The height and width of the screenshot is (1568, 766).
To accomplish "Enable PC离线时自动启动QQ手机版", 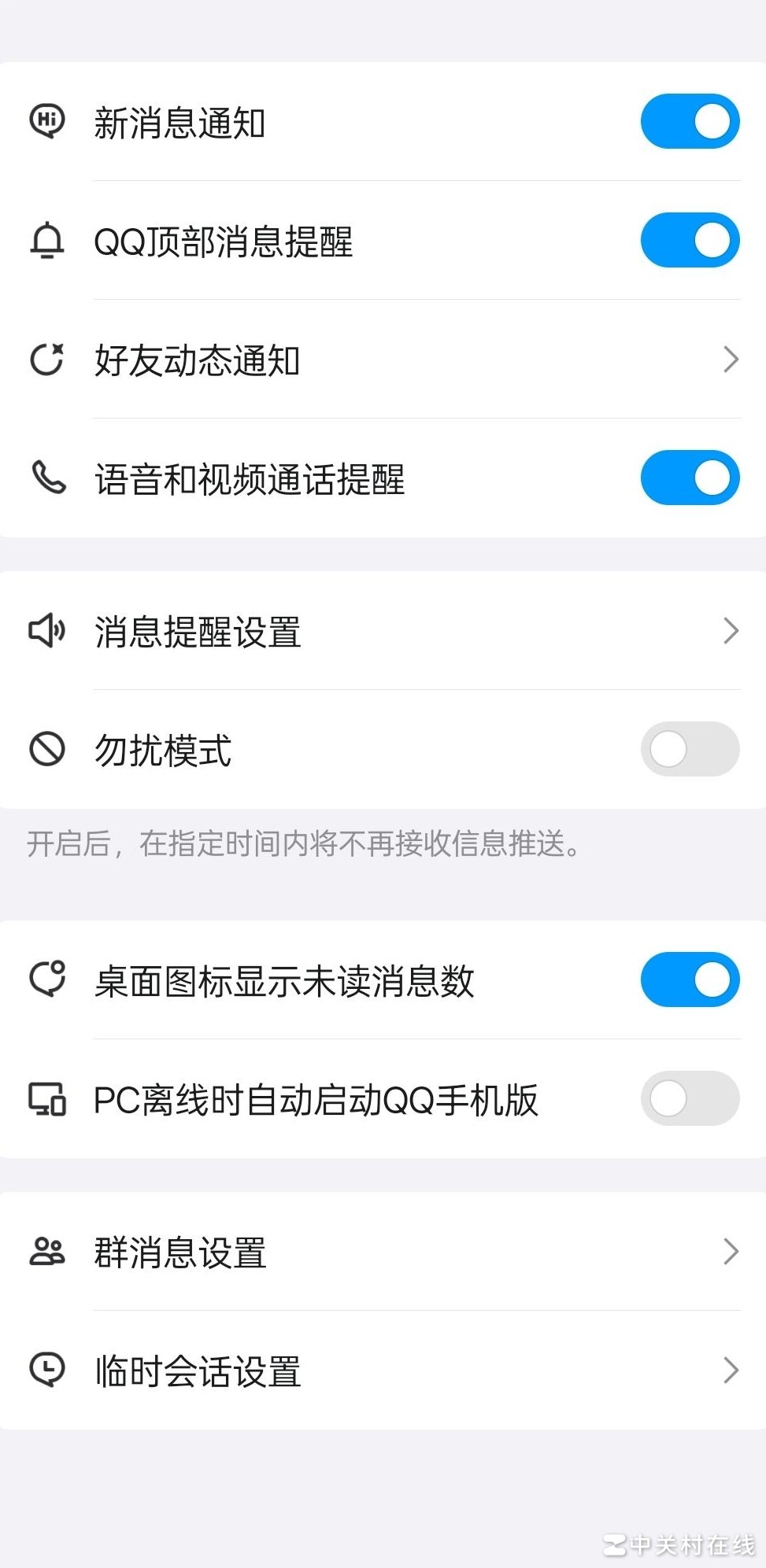I will [690, 1098].
